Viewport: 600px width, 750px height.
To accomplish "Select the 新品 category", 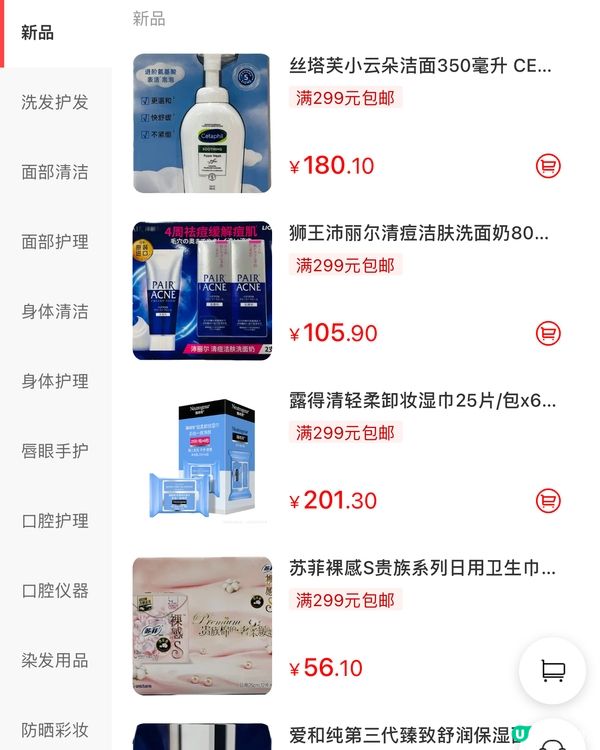I will click(x=38, y=32).
